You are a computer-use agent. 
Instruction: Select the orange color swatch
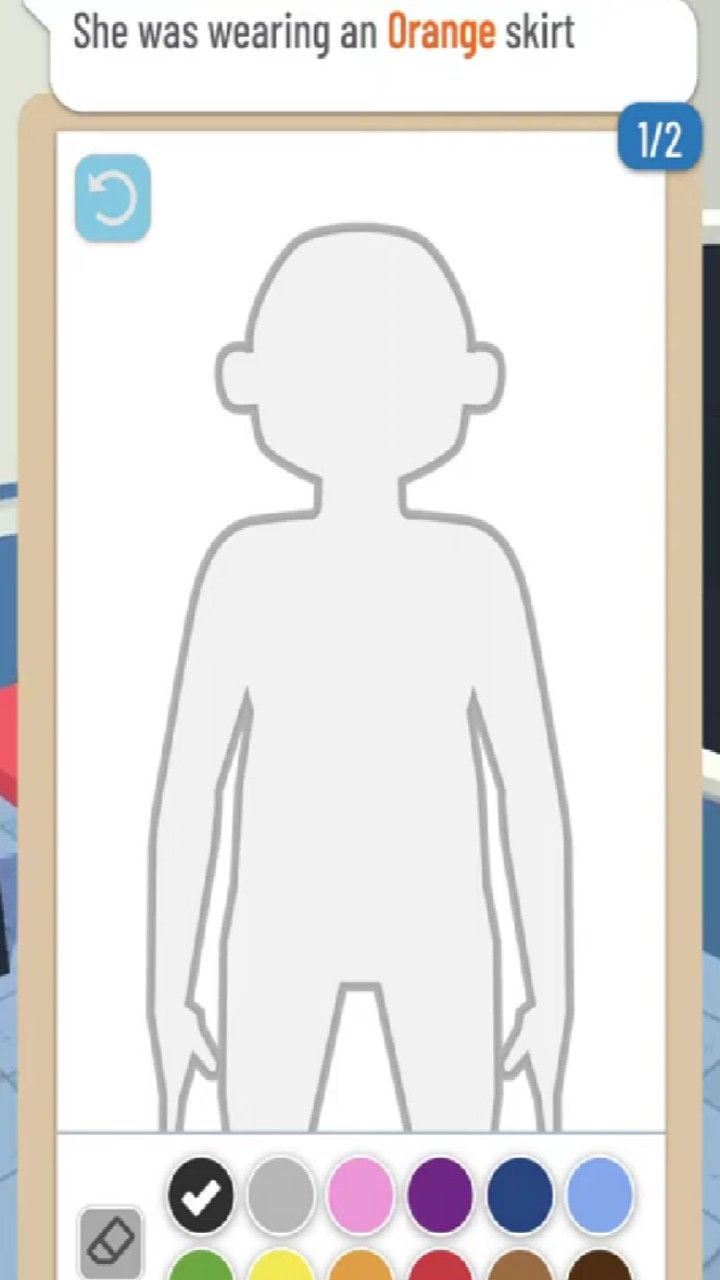360,1268
